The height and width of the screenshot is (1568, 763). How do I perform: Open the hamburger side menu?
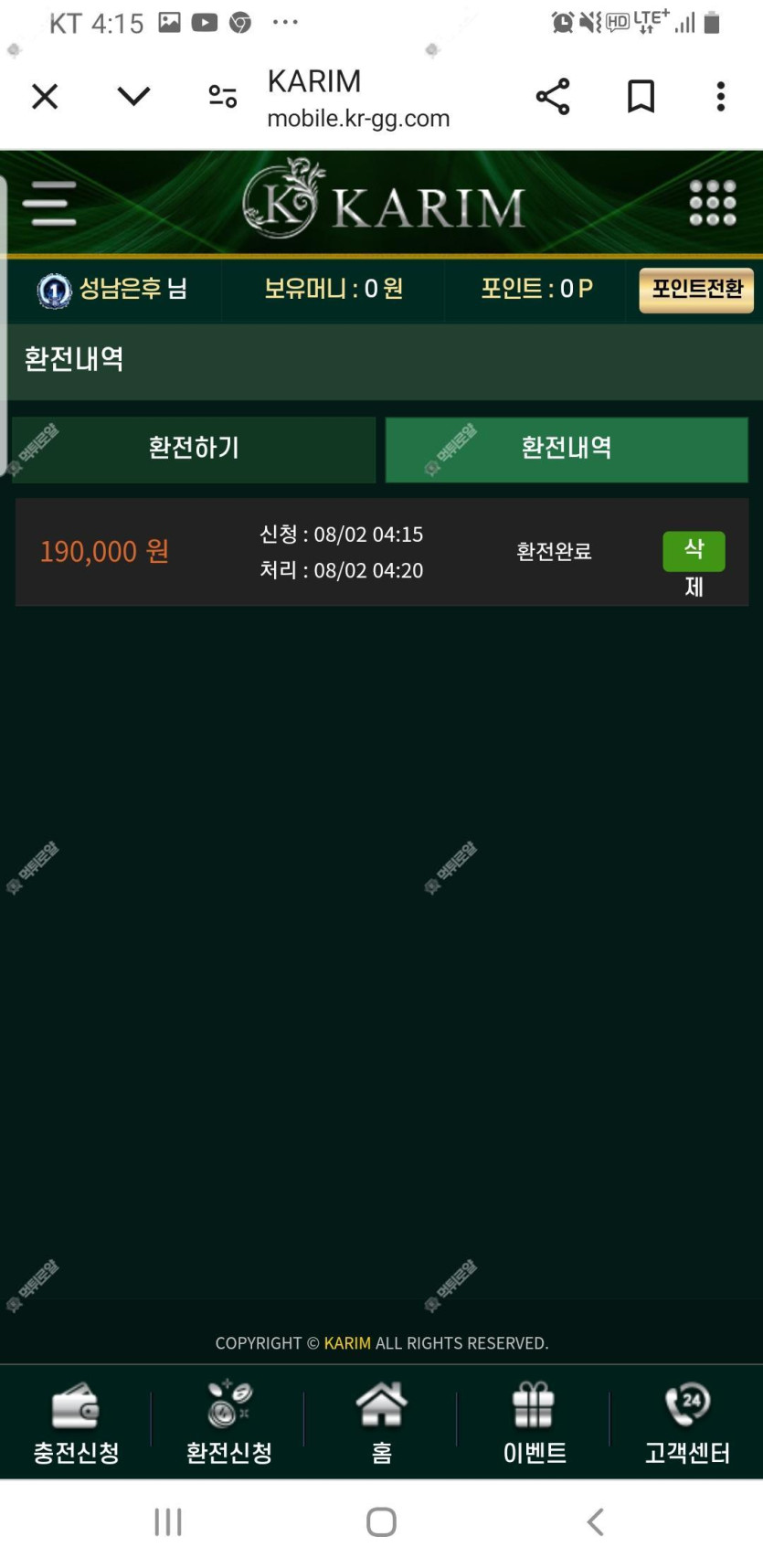point(49,203)
